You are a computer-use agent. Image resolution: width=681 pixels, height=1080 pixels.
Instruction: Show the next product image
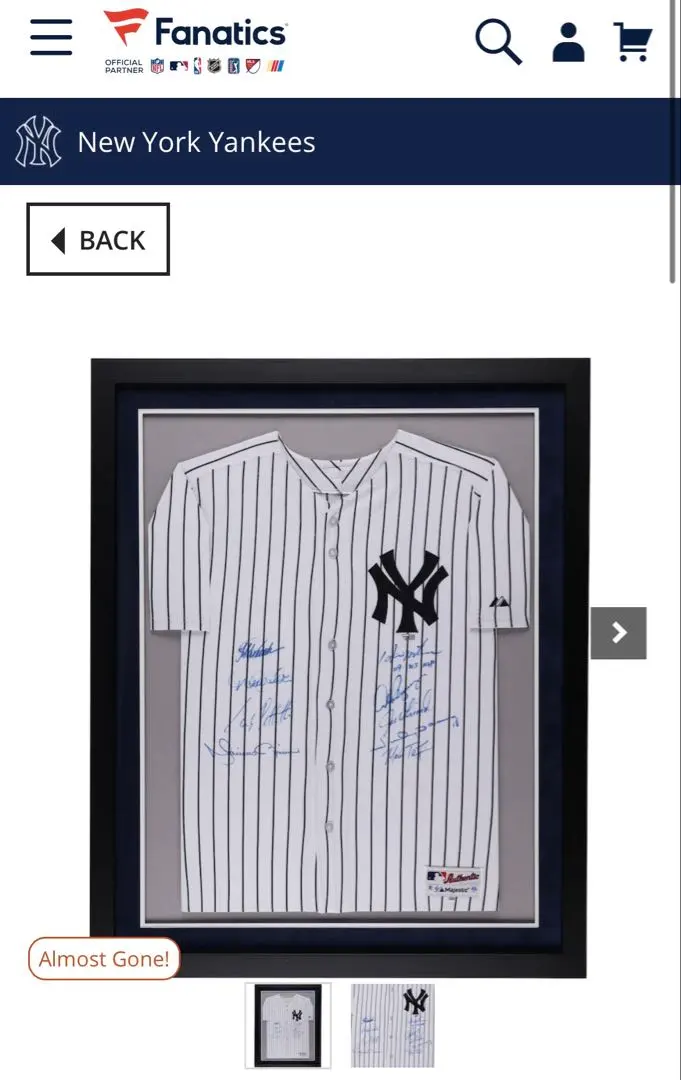[x=618, y=633]
